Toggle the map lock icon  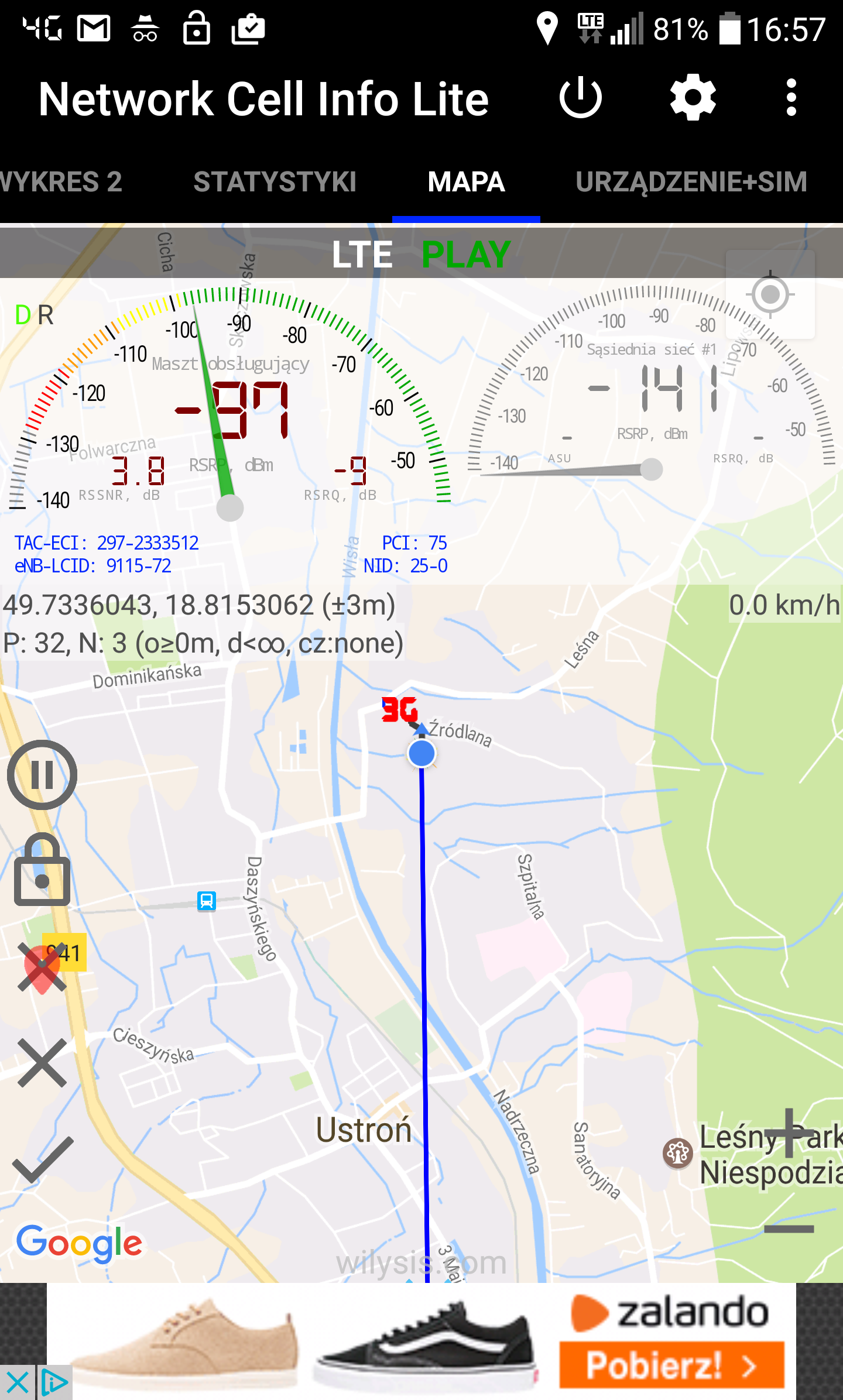coord(42,870)
